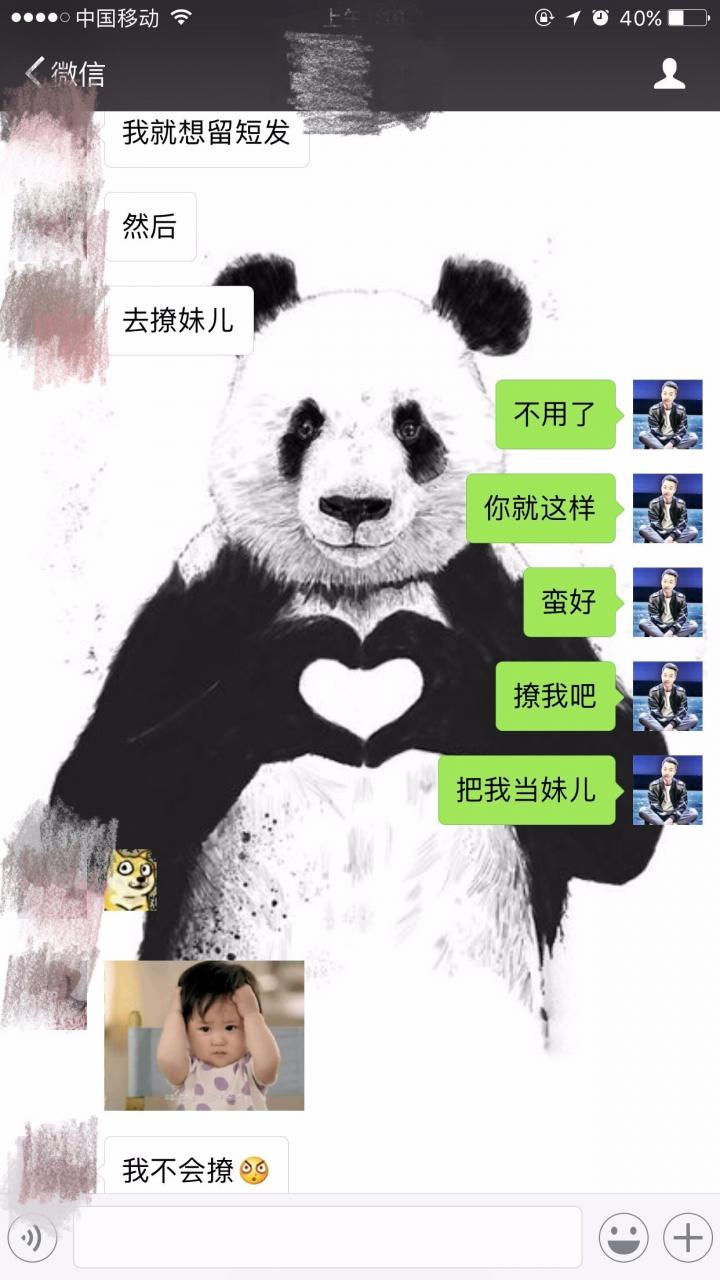This screenshot has height=1280, width=720.
Task: Tap your avatar beside 不用了 message
Action: coord(667,414)
